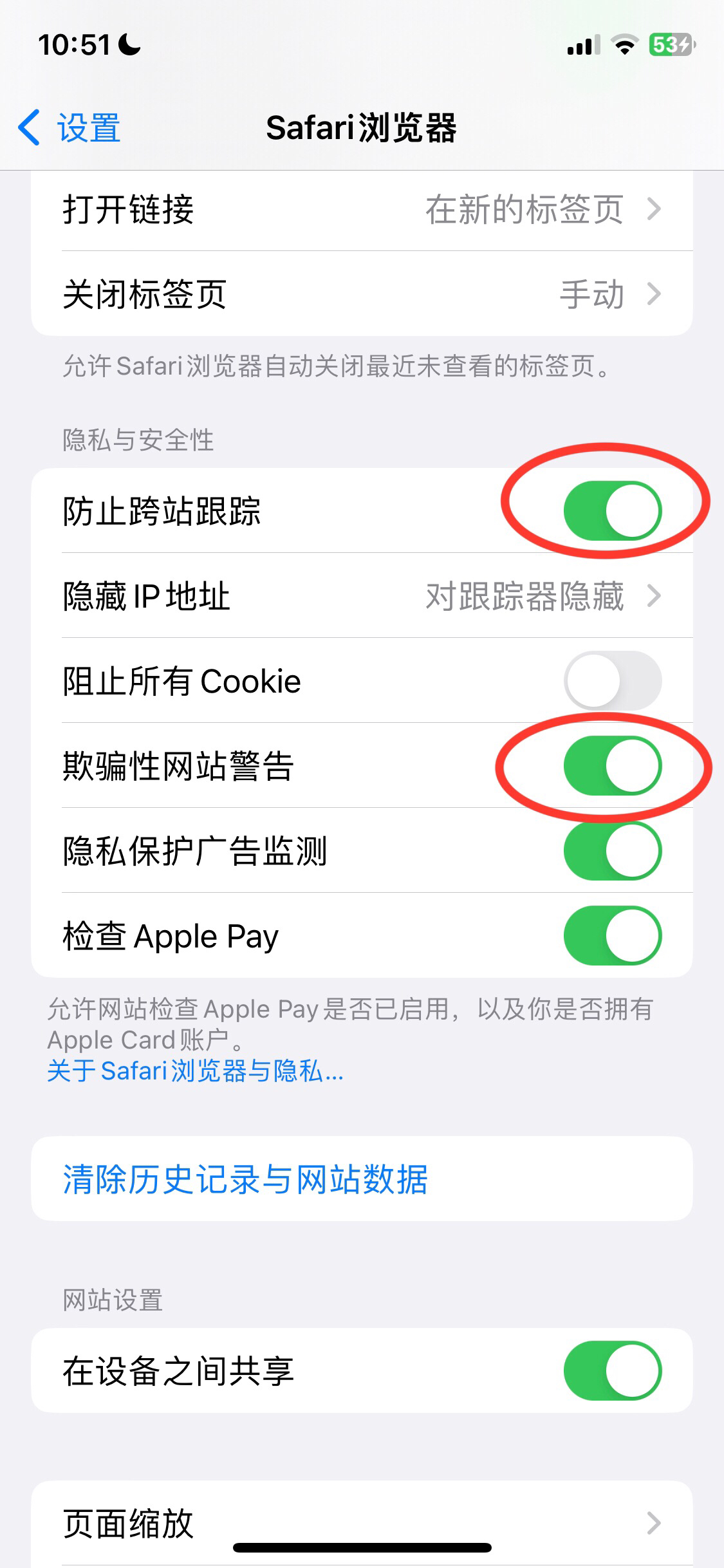The width and height of the screenshot is (724, 1568).
Task: Toggle 隐私保护广告监测 off
Action: 612,851
